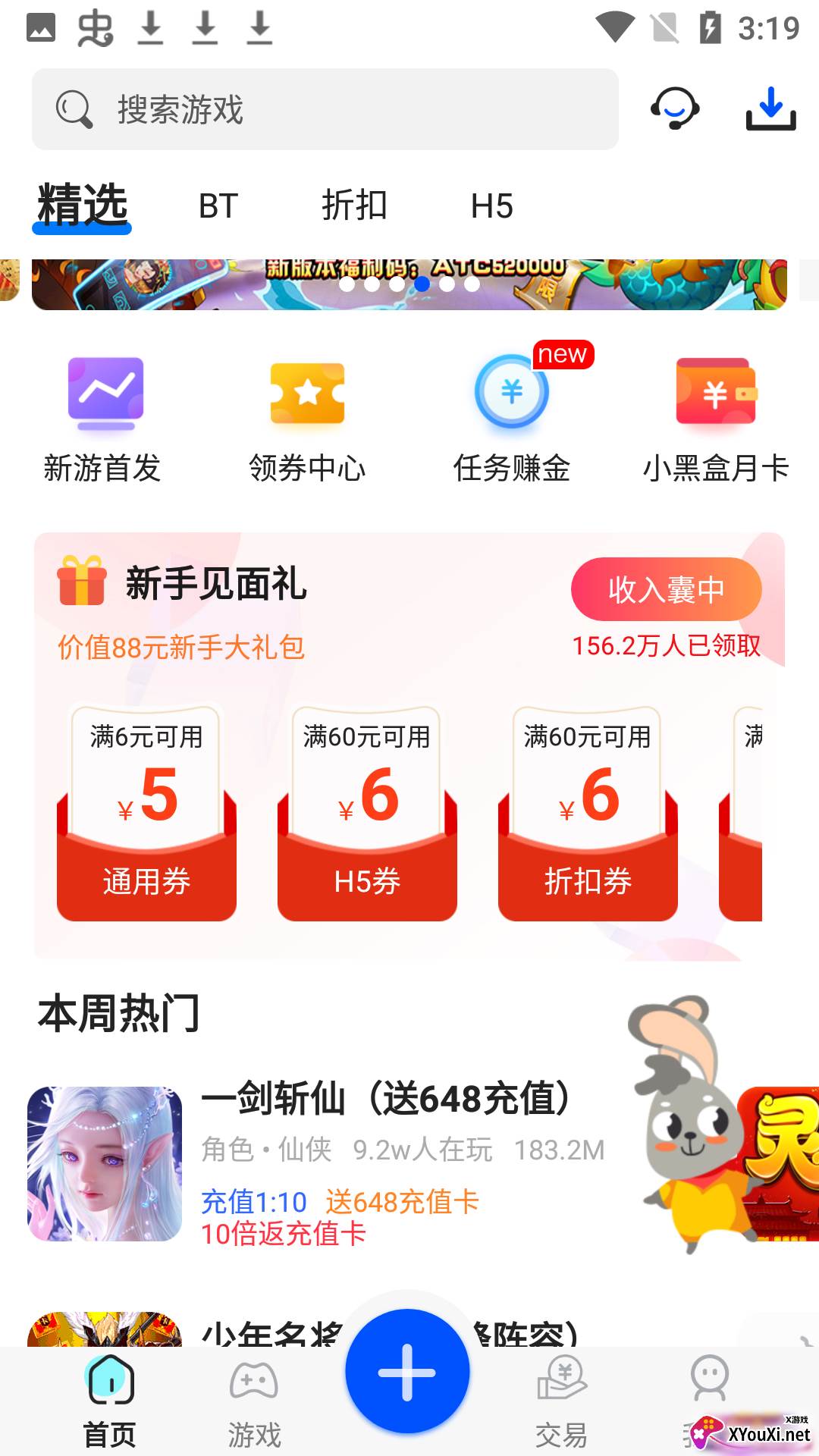Open the 搜索游戏 search box
Viewport: 819px width, 1456px height.
(x=325, y=109)
